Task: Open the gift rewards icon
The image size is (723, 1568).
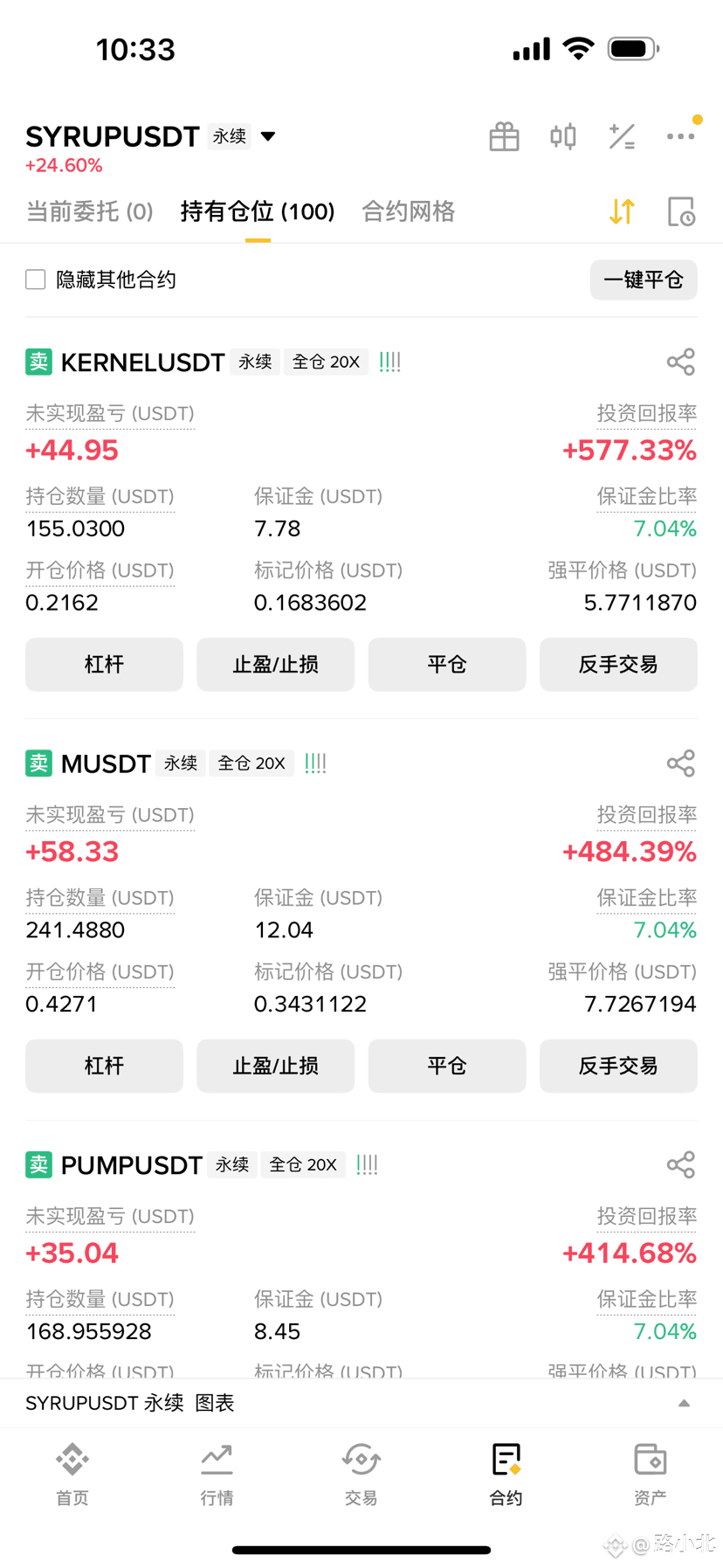Action: (x=504, y=137)
